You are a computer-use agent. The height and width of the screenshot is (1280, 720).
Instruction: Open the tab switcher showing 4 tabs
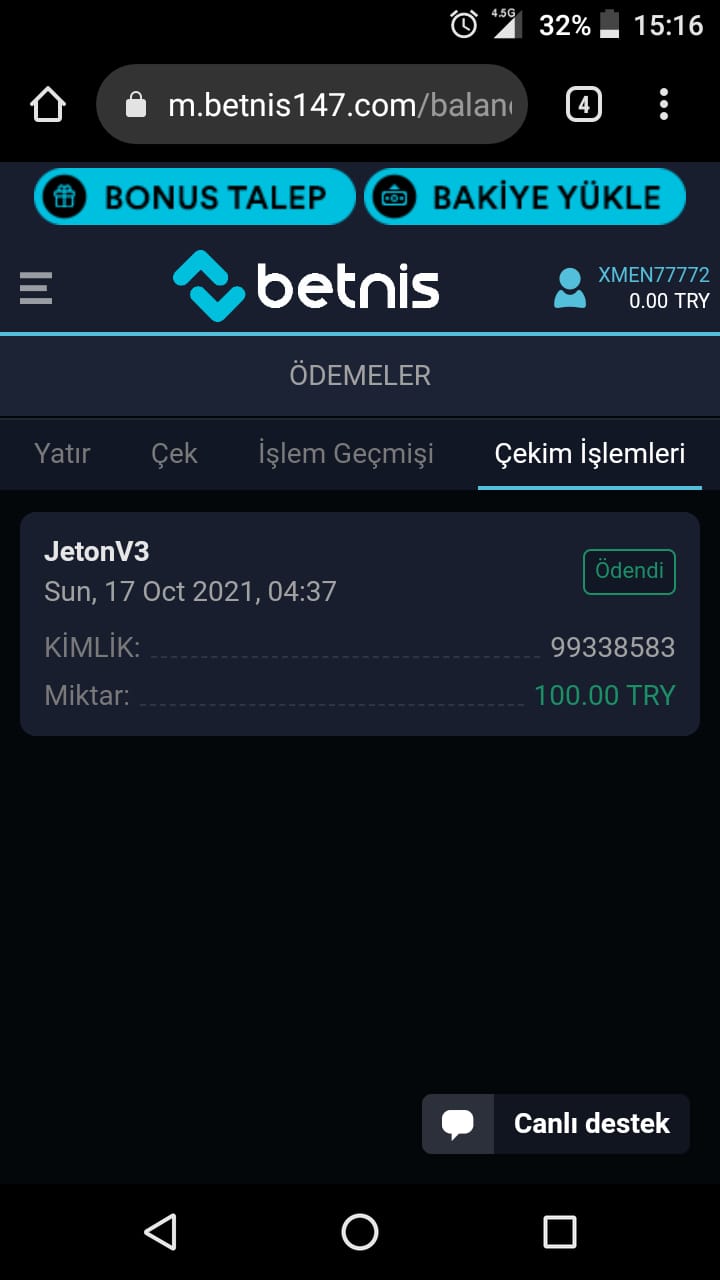[x=584, y=104]
